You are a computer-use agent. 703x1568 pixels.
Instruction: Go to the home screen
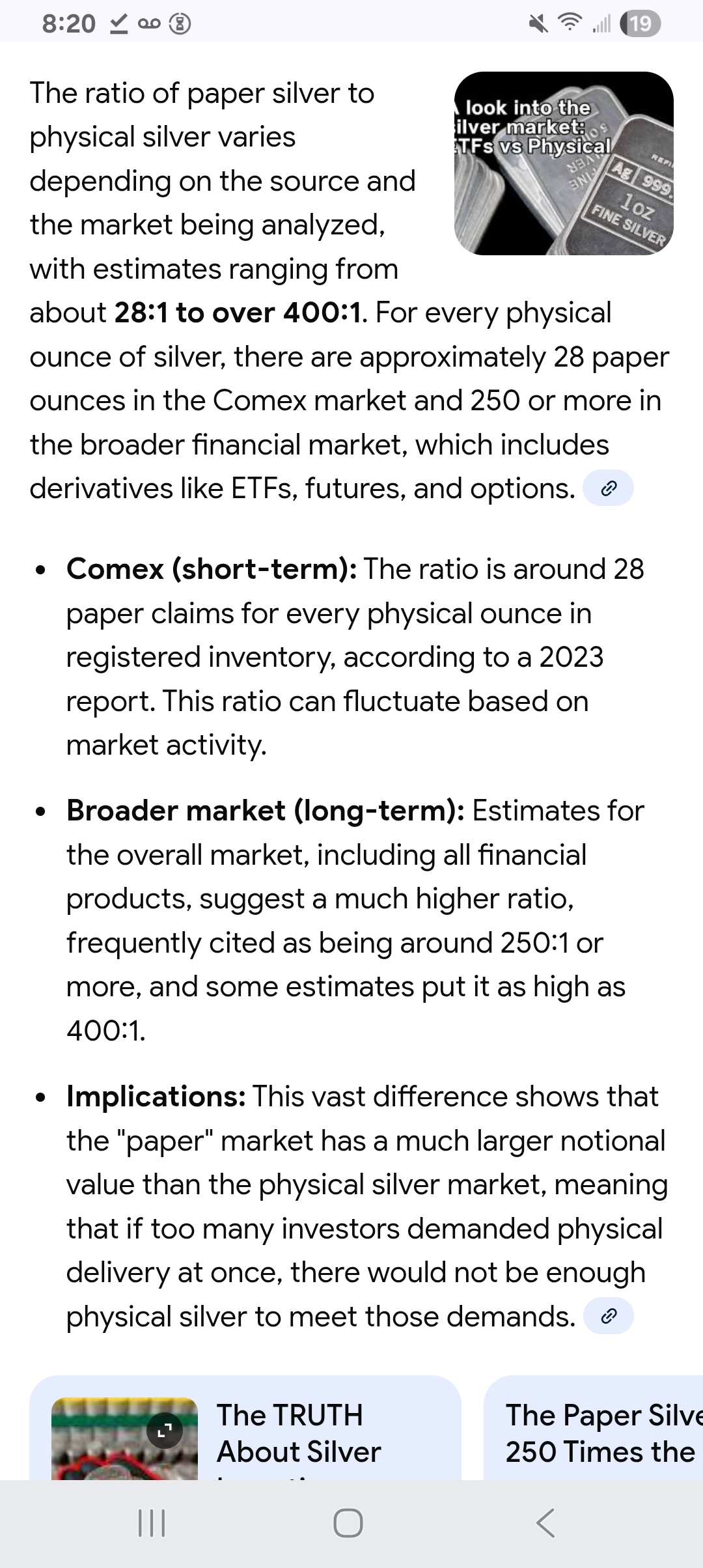click(x=348, y=1523)
